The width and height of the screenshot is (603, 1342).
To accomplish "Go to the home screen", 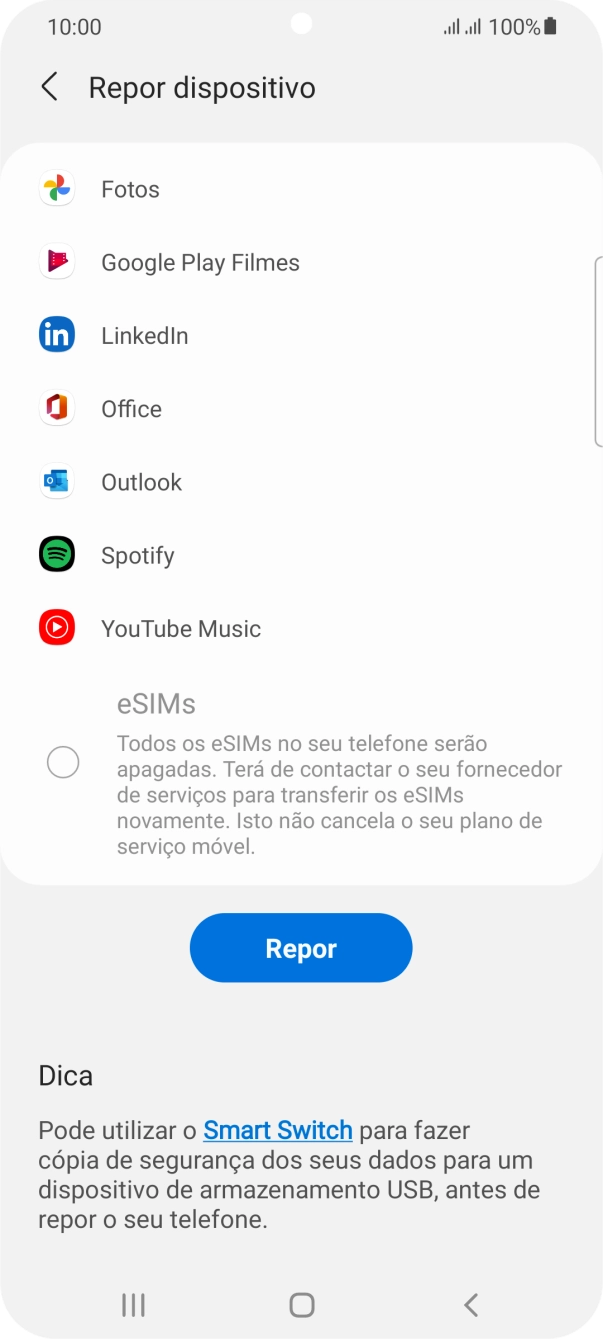I will [x=301, y=1304].
